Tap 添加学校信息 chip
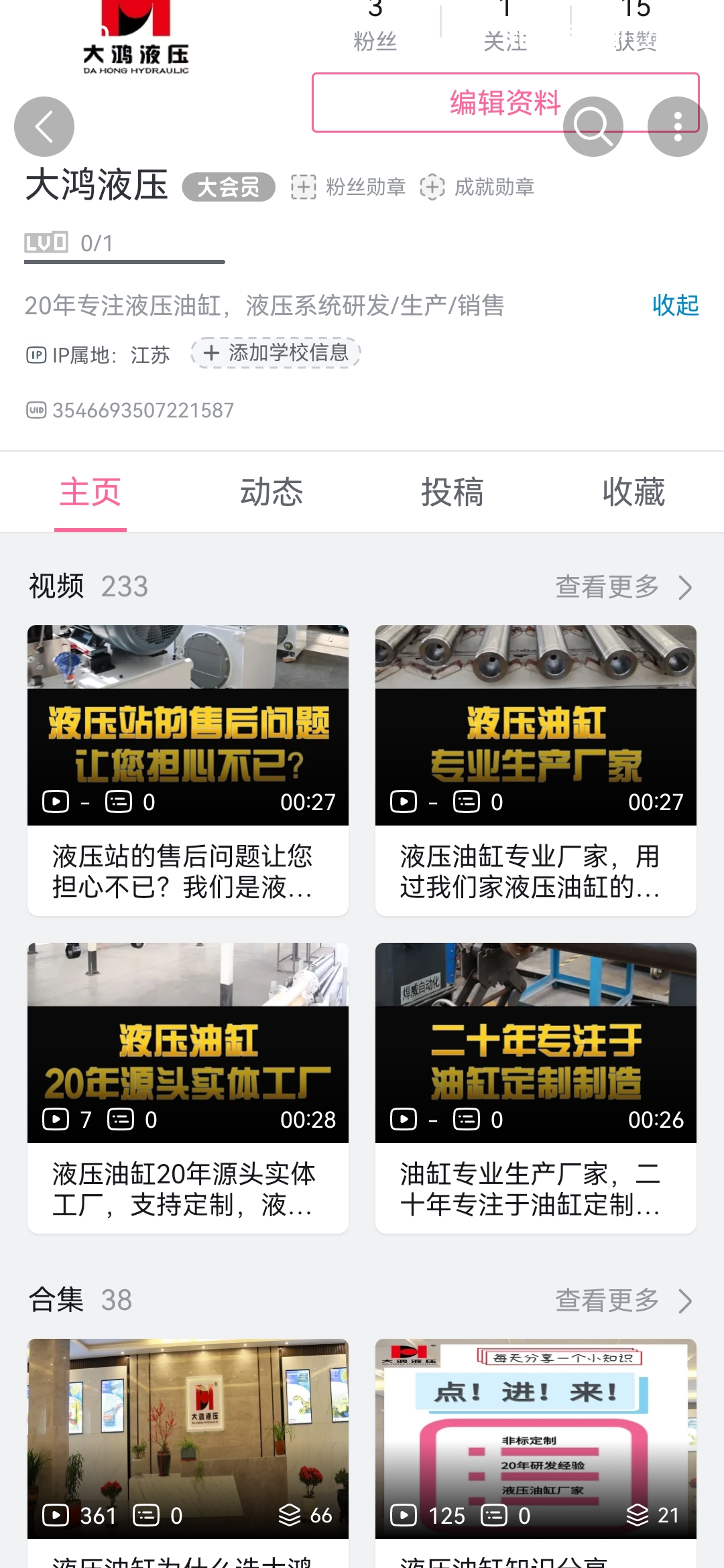Image resolution: width=724 pixels, height=1568 pixels. click(276, 353)
